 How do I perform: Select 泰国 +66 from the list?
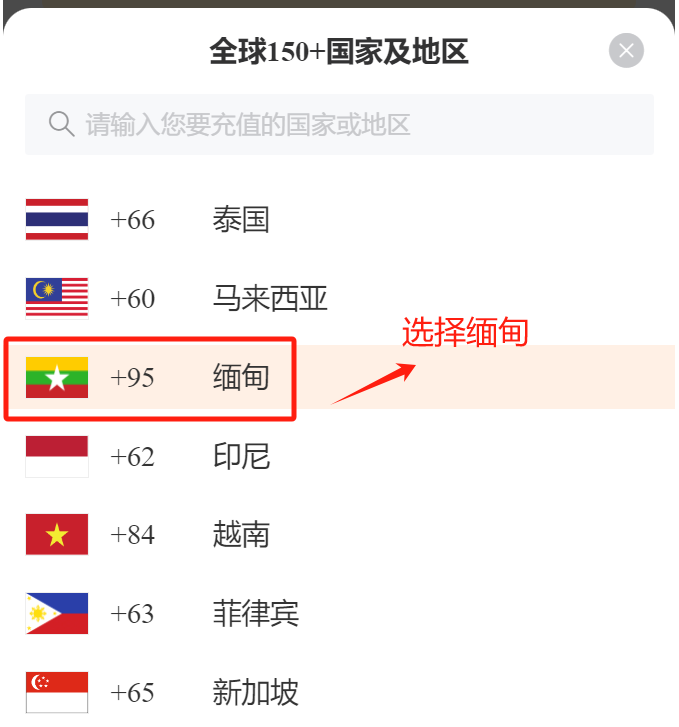coord(240,220)
